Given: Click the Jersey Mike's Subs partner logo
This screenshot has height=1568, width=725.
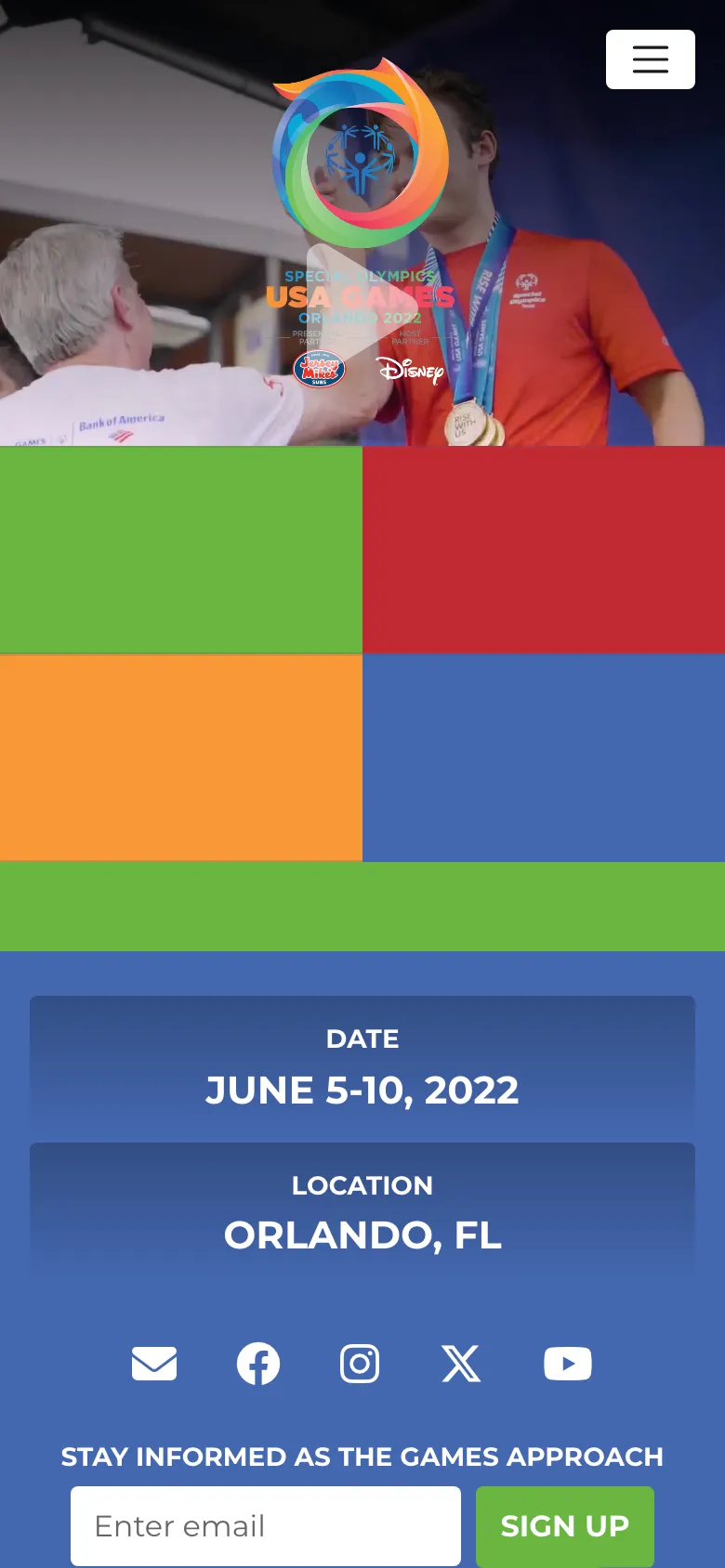Looking at the screenshot, I should click(321, 369).
